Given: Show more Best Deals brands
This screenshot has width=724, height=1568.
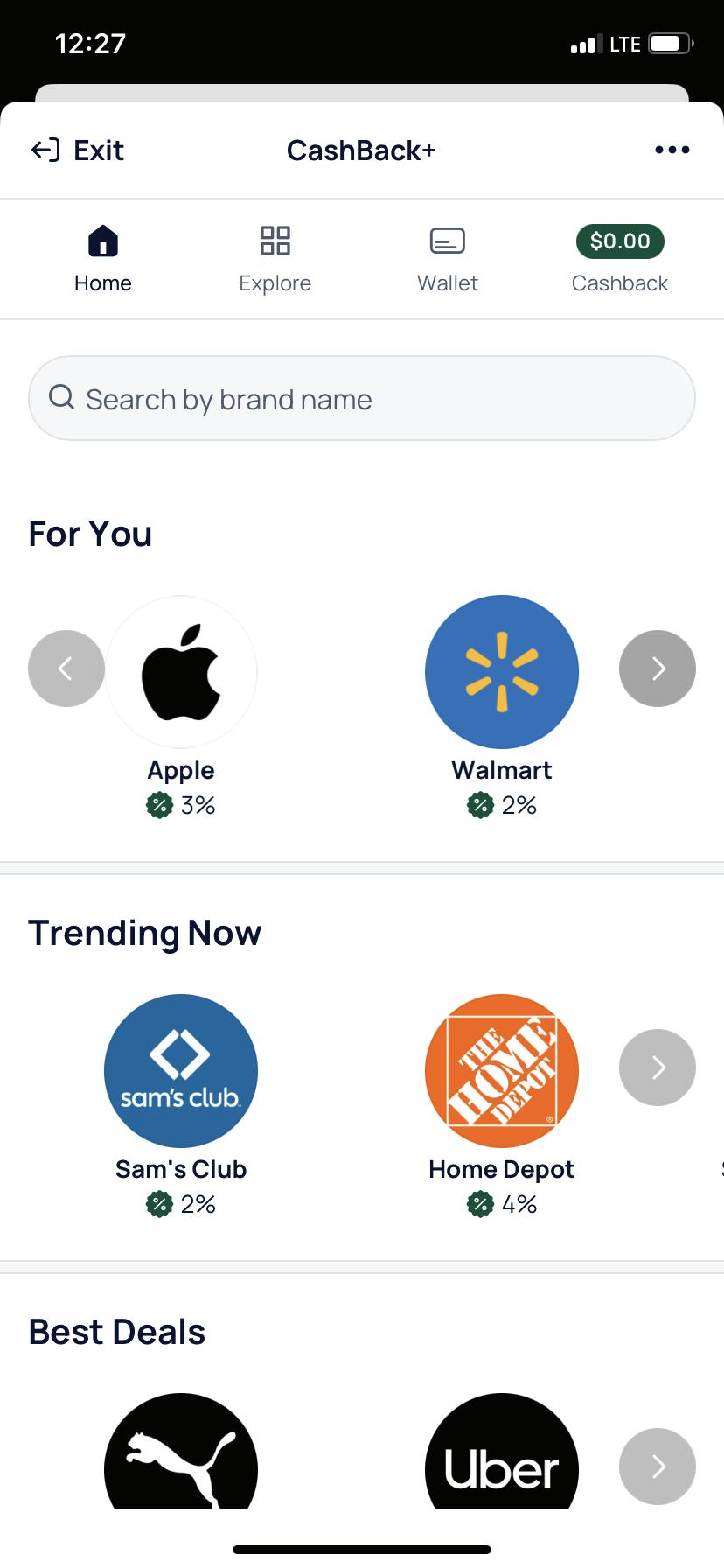Looking at the screenshot, I should point(657,1466).
